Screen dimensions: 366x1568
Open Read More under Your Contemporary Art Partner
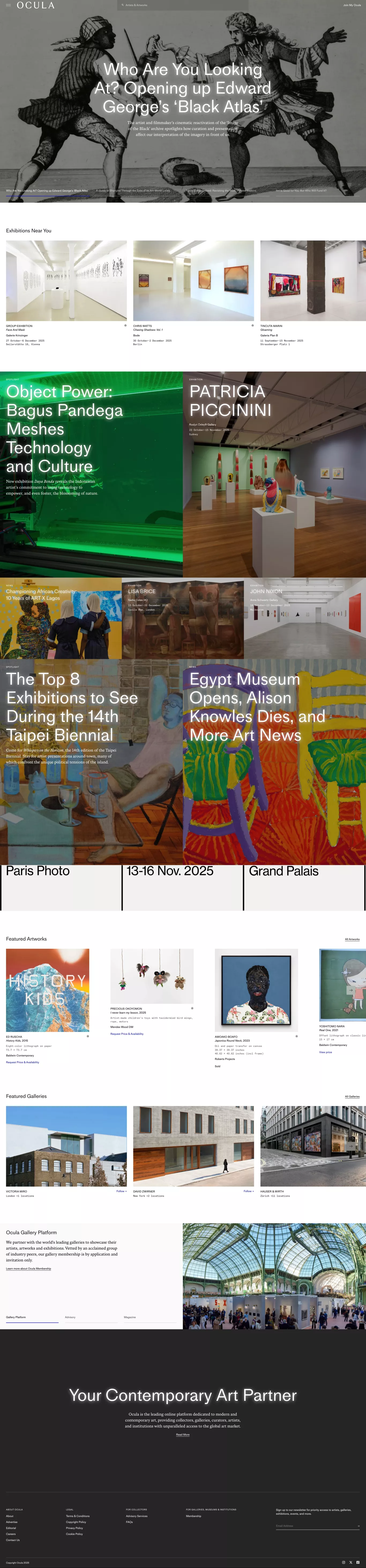click(183, 1435)
